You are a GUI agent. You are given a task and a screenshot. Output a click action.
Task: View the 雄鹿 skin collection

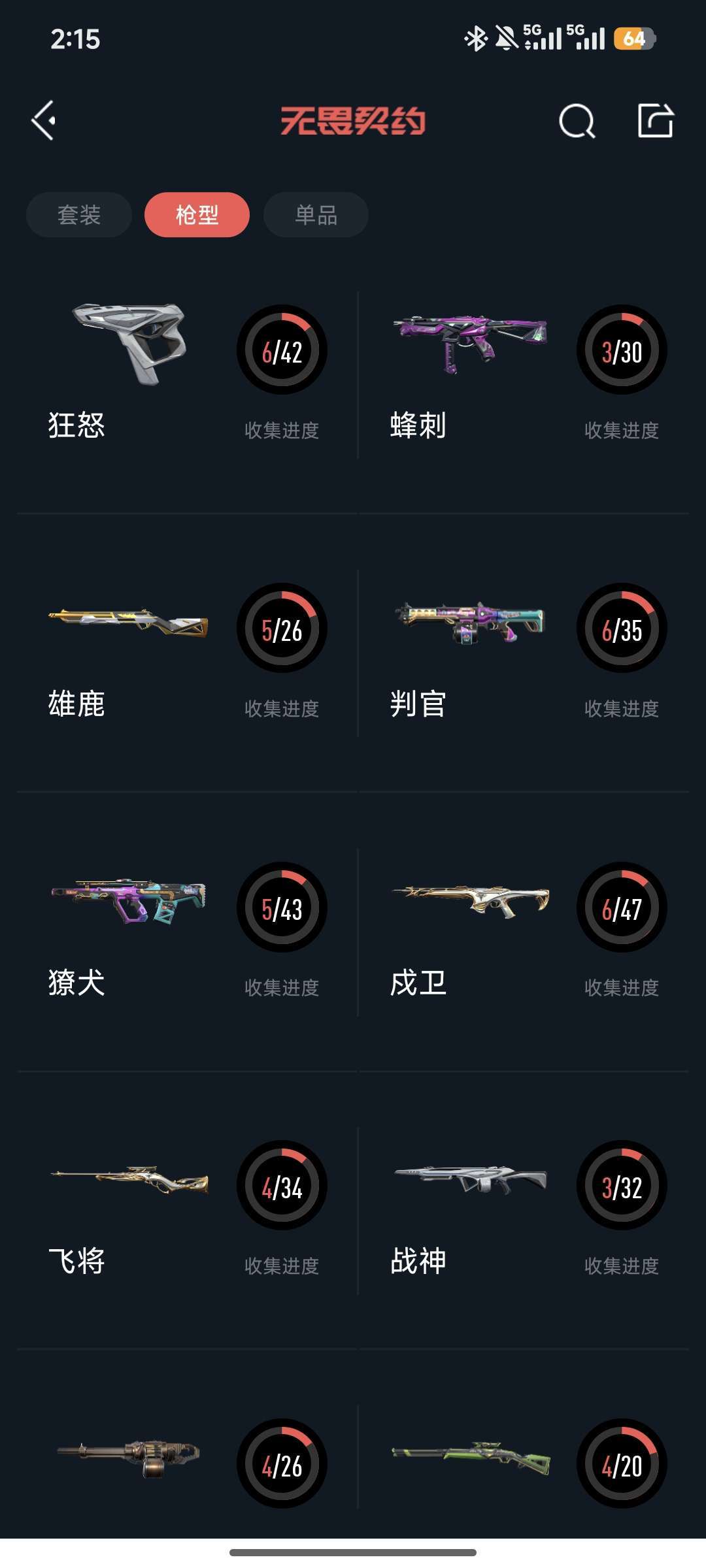coord(186,653)
